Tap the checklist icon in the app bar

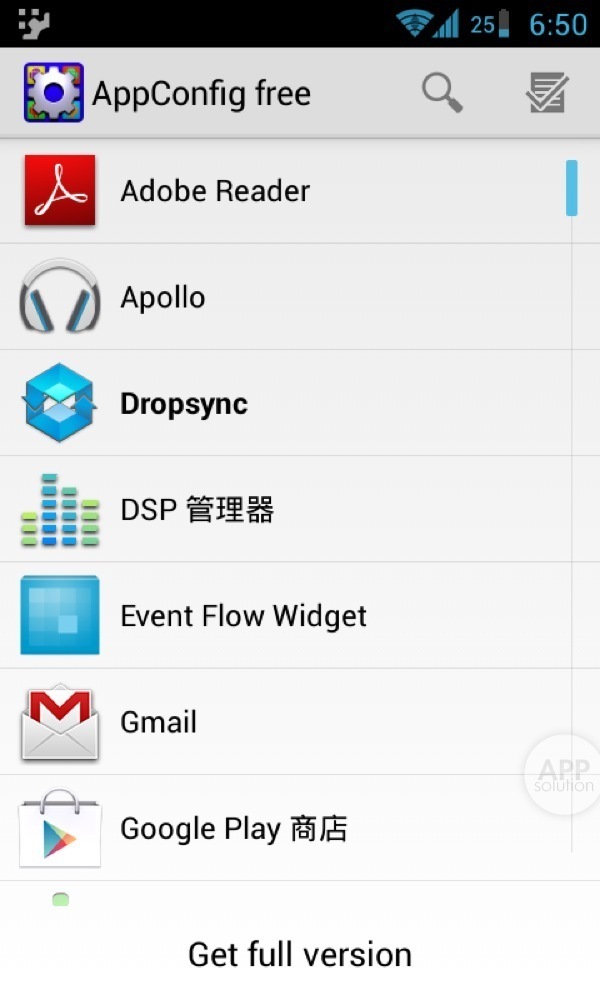[547, 93]
